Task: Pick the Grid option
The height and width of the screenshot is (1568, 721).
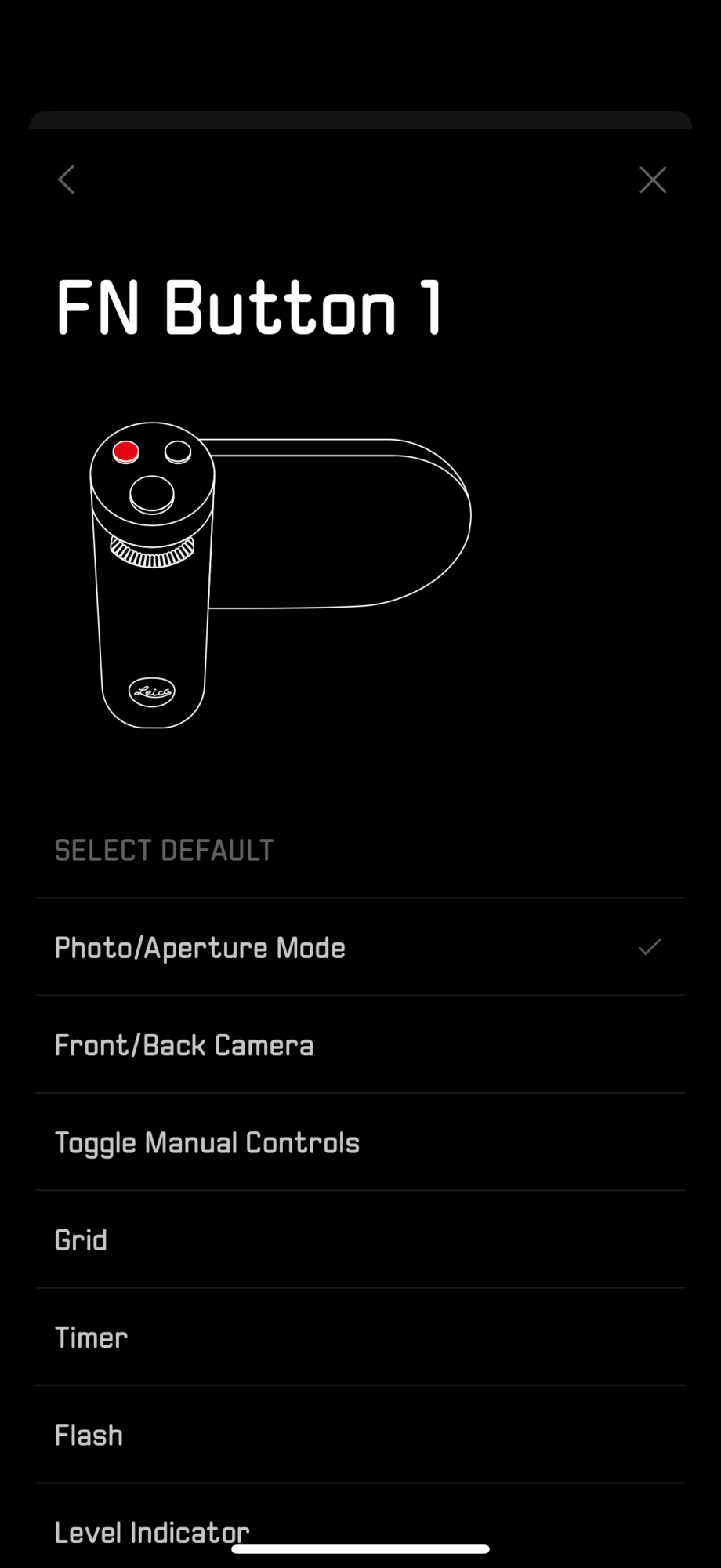Action: [x=360, y=1240]
